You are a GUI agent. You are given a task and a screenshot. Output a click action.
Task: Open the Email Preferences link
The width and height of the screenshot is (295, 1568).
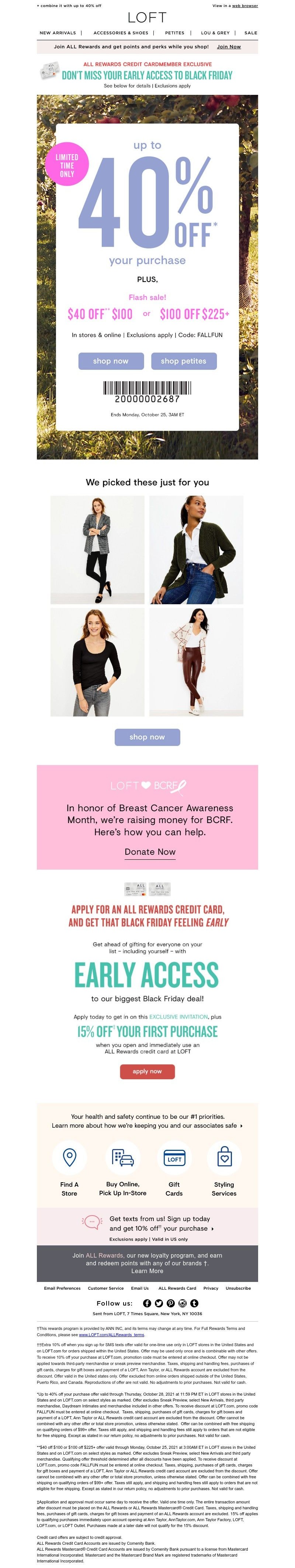point(62,1289)
